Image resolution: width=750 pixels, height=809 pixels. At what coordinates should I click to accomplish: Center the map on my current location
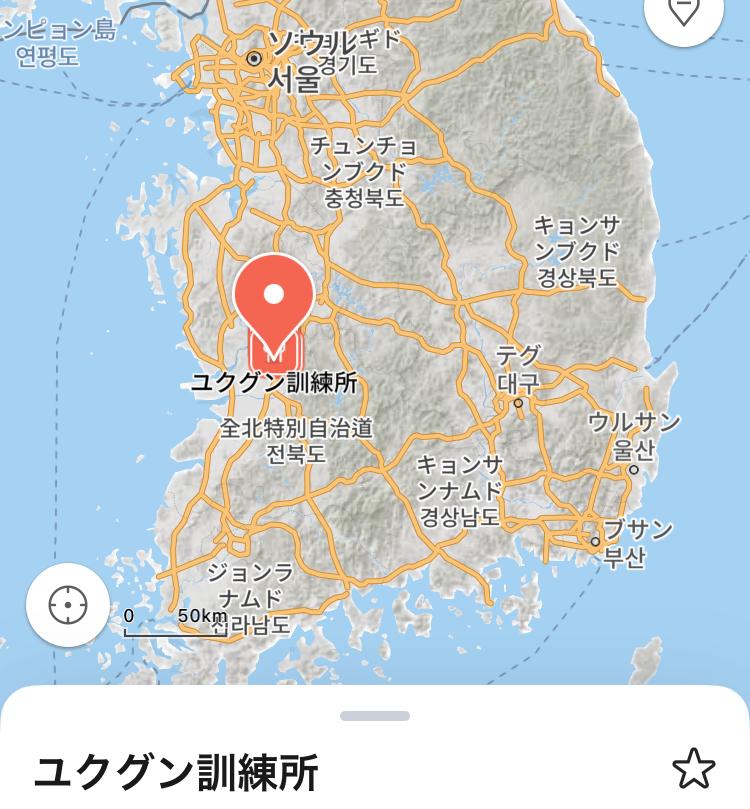[68, 605]
